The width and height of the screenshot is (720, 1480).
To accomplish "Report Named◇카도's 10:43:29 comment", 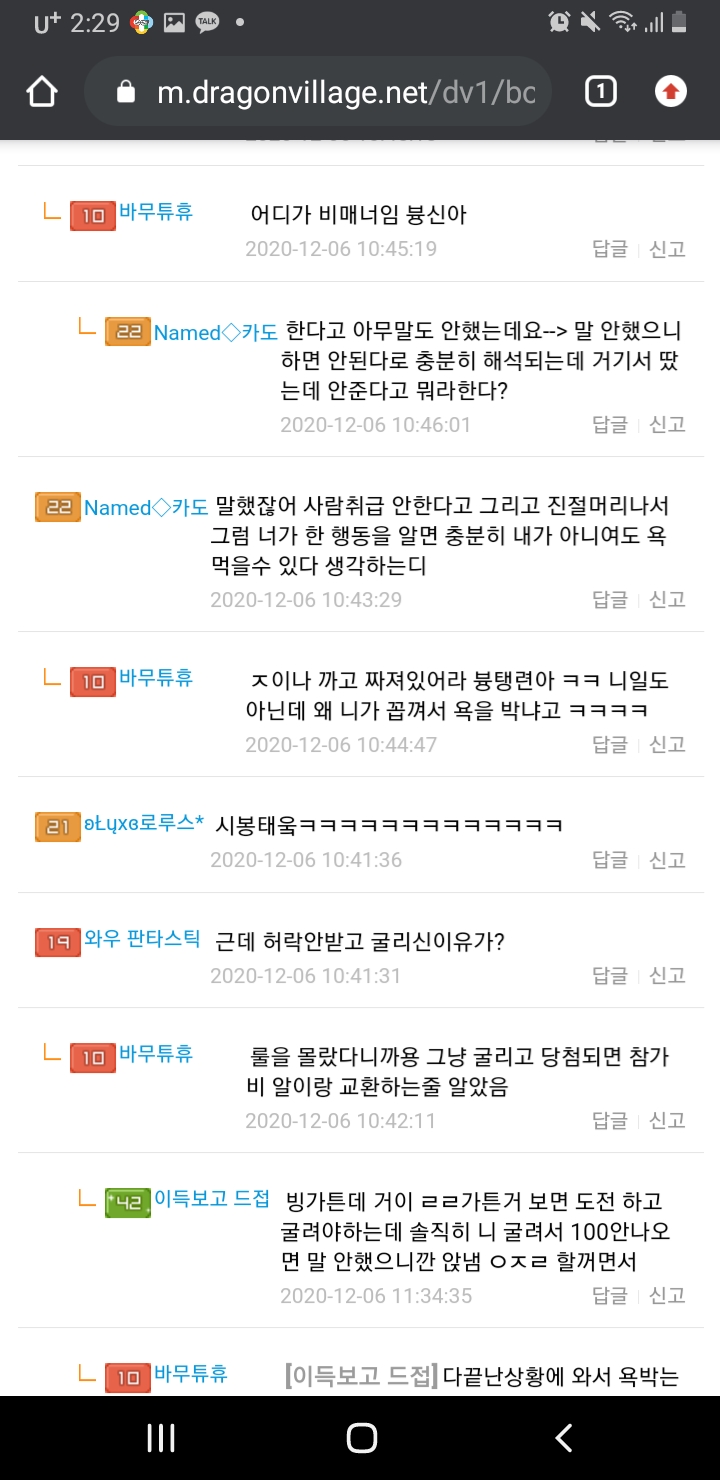I will [668, 600].
